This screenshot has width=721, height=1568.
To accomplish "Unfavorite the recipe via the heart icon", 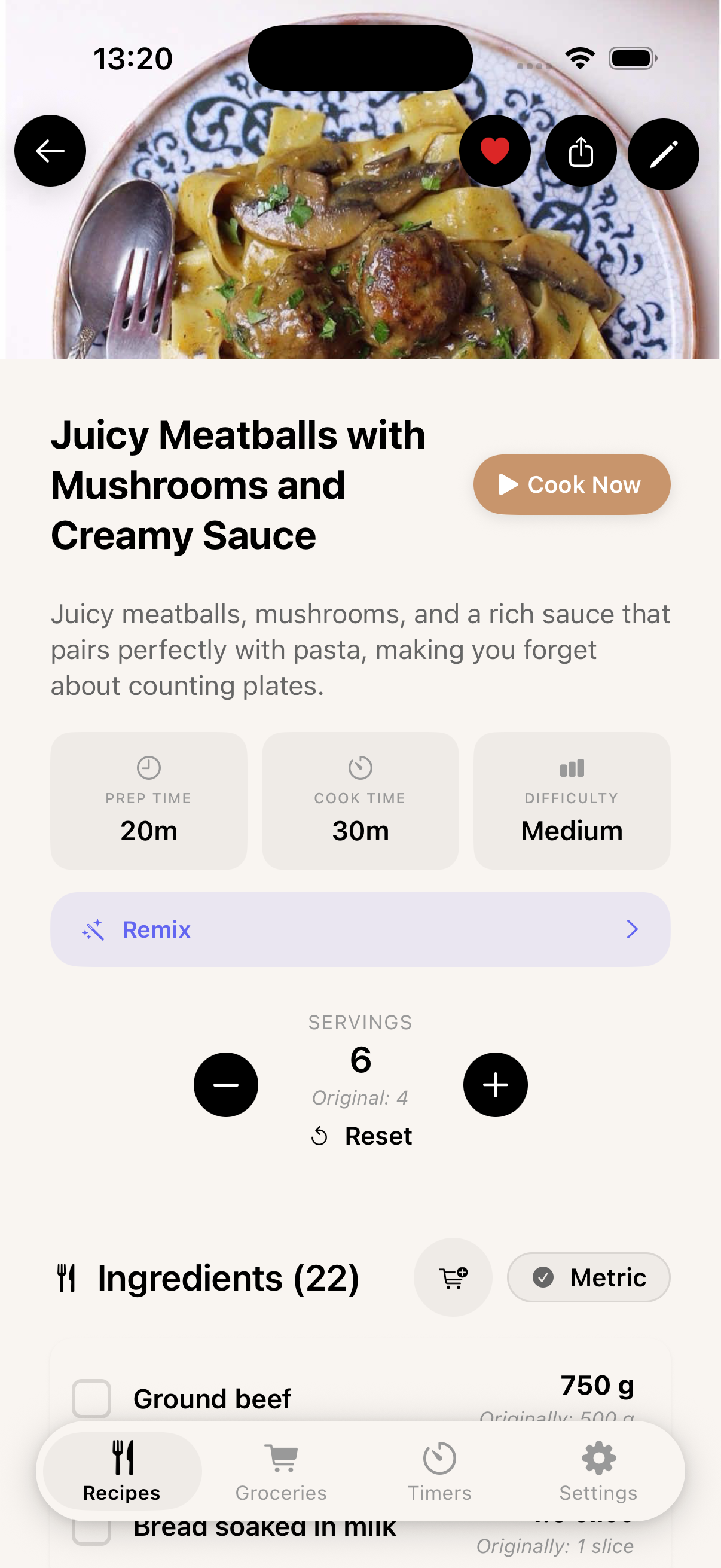I will click(494, 150).
